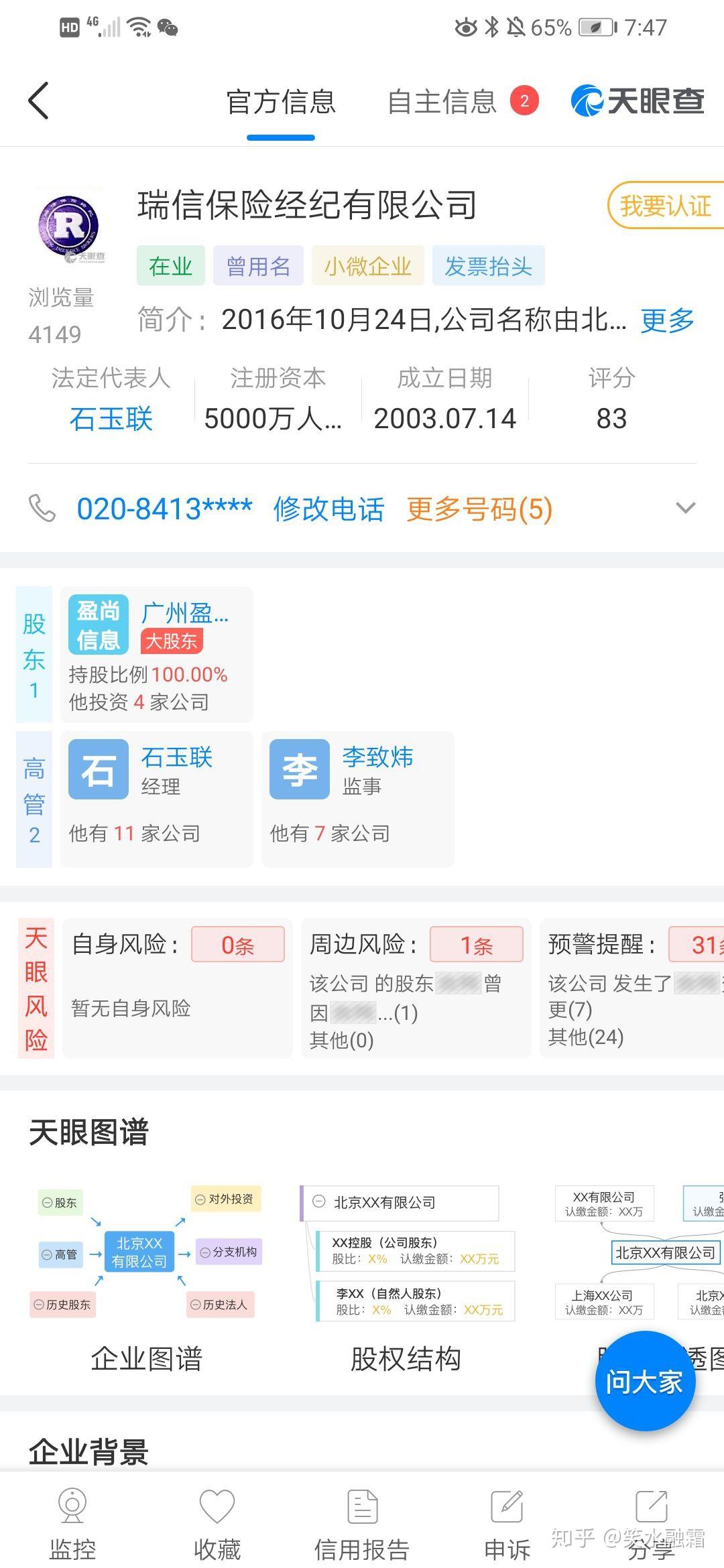
Task: Open the 曾用名 tag
Action: pos(258,266)
